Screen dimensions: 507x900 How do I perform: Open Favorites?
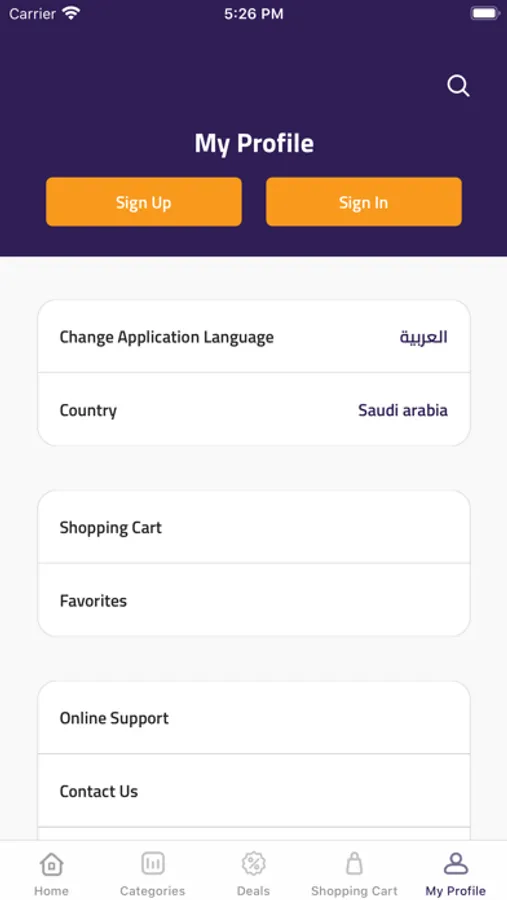254,600
